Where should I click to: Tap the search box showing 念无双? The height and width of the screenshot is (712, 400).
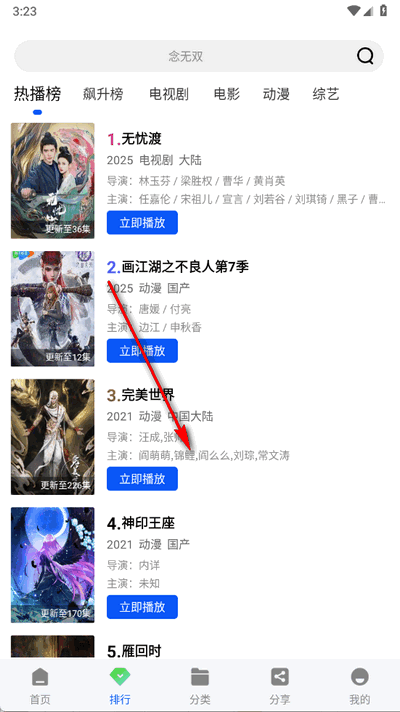click(199, 56)
